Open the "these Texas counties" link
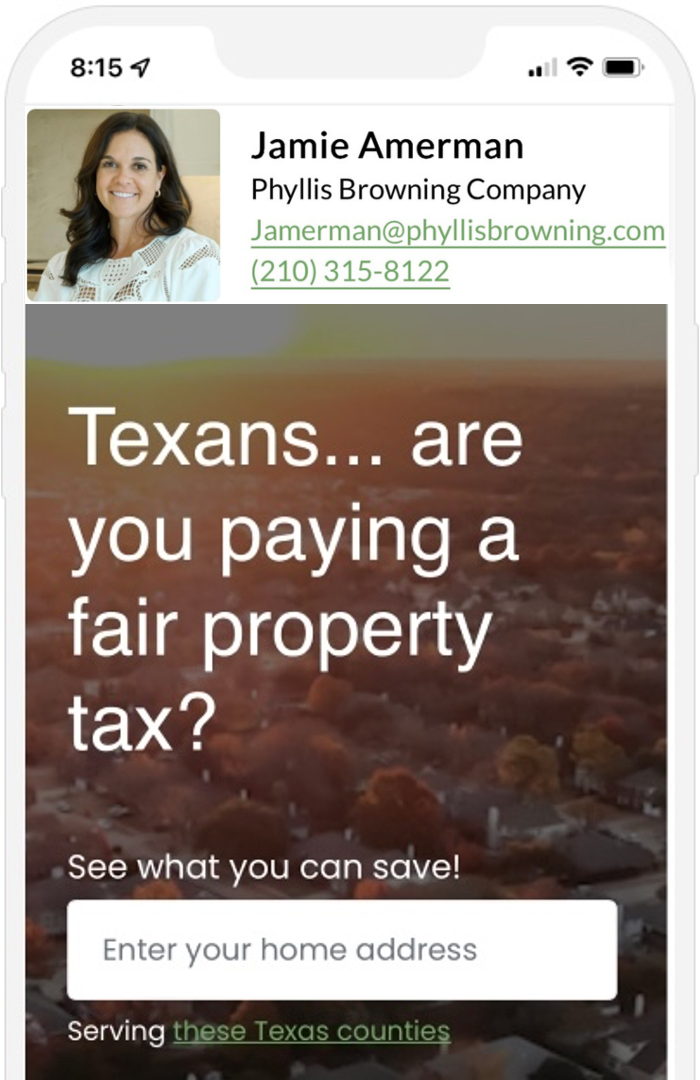 [311, 1031]
